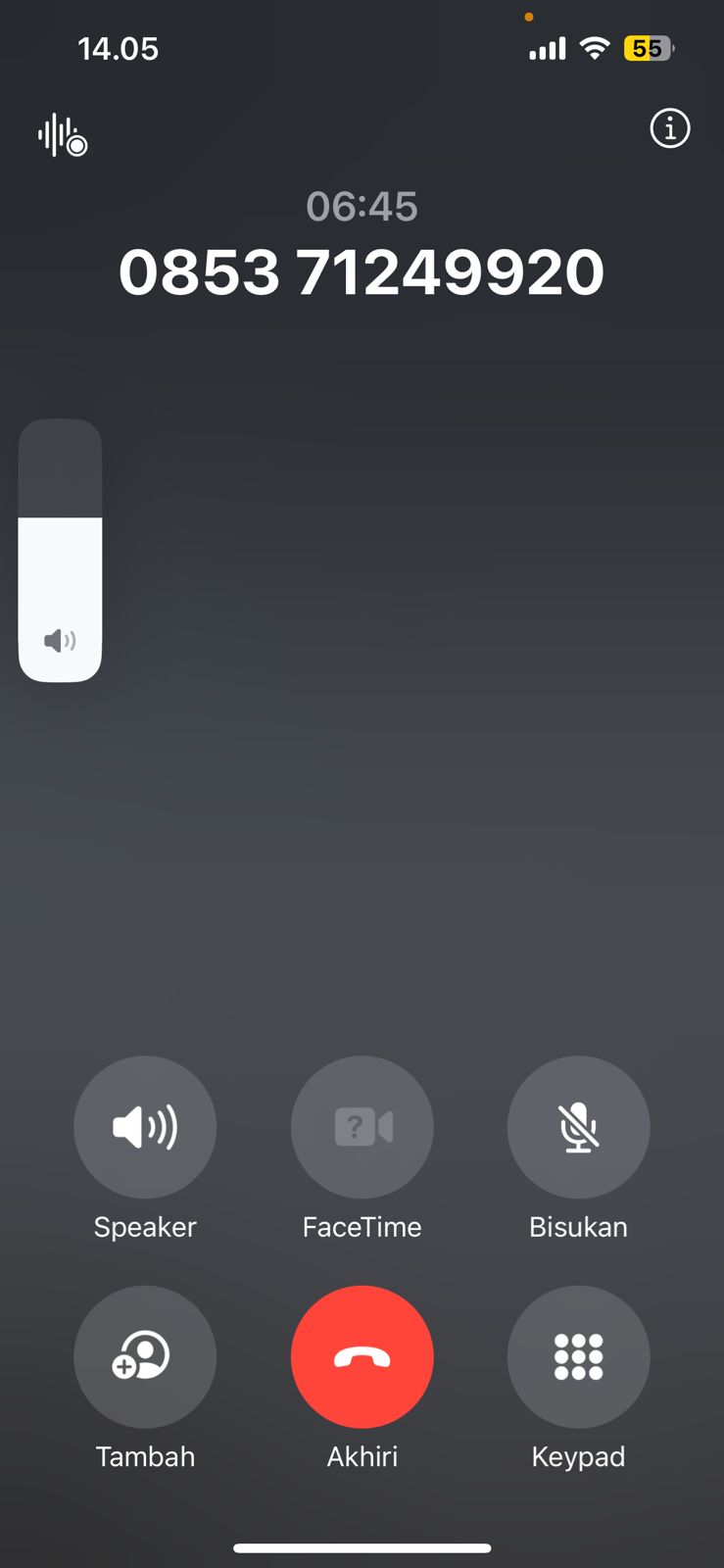Turn on Speaker
Screen dimensions: 724x1568
click(x=145, y=1127)
